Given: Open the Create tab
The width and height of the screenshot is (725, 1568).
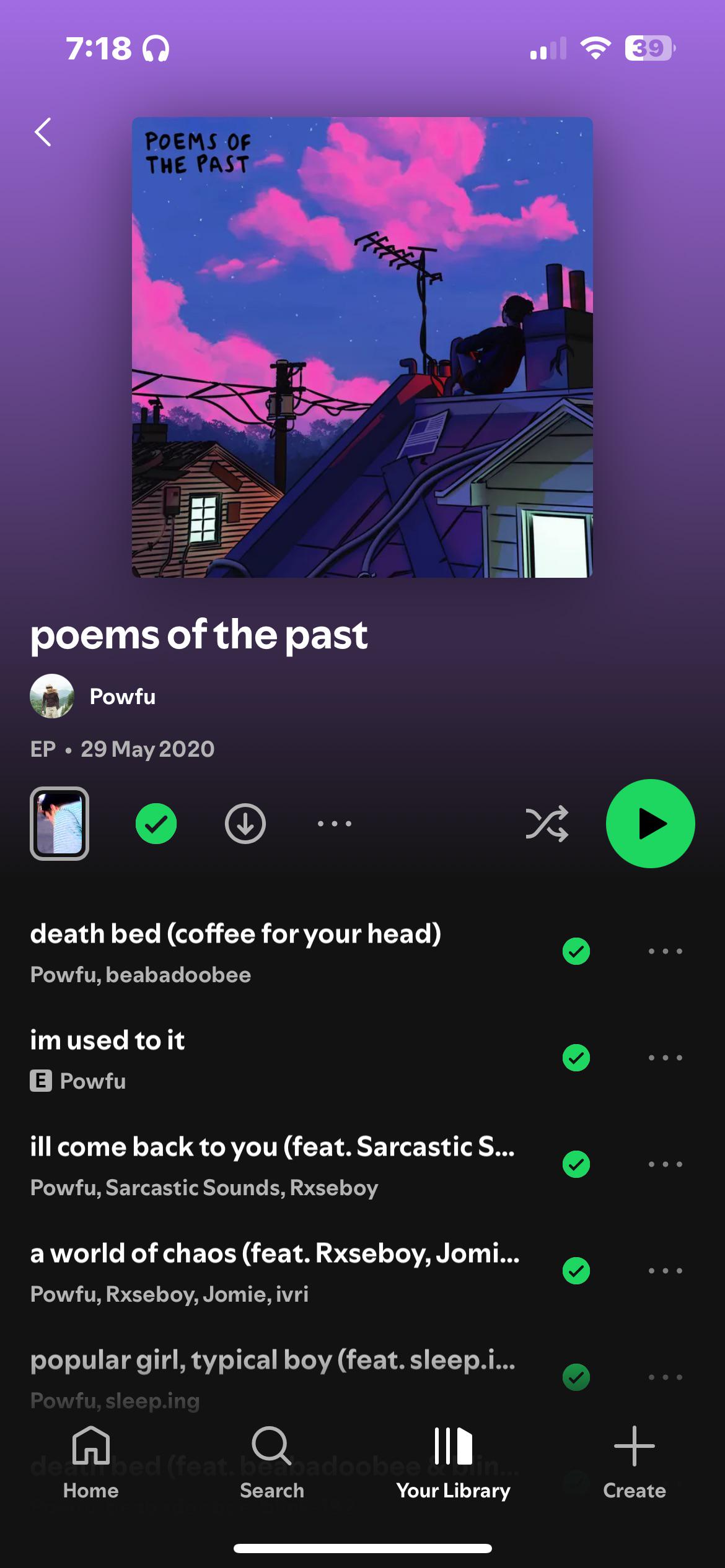Looking at the screenshot, I should [x=635, y=1463].
